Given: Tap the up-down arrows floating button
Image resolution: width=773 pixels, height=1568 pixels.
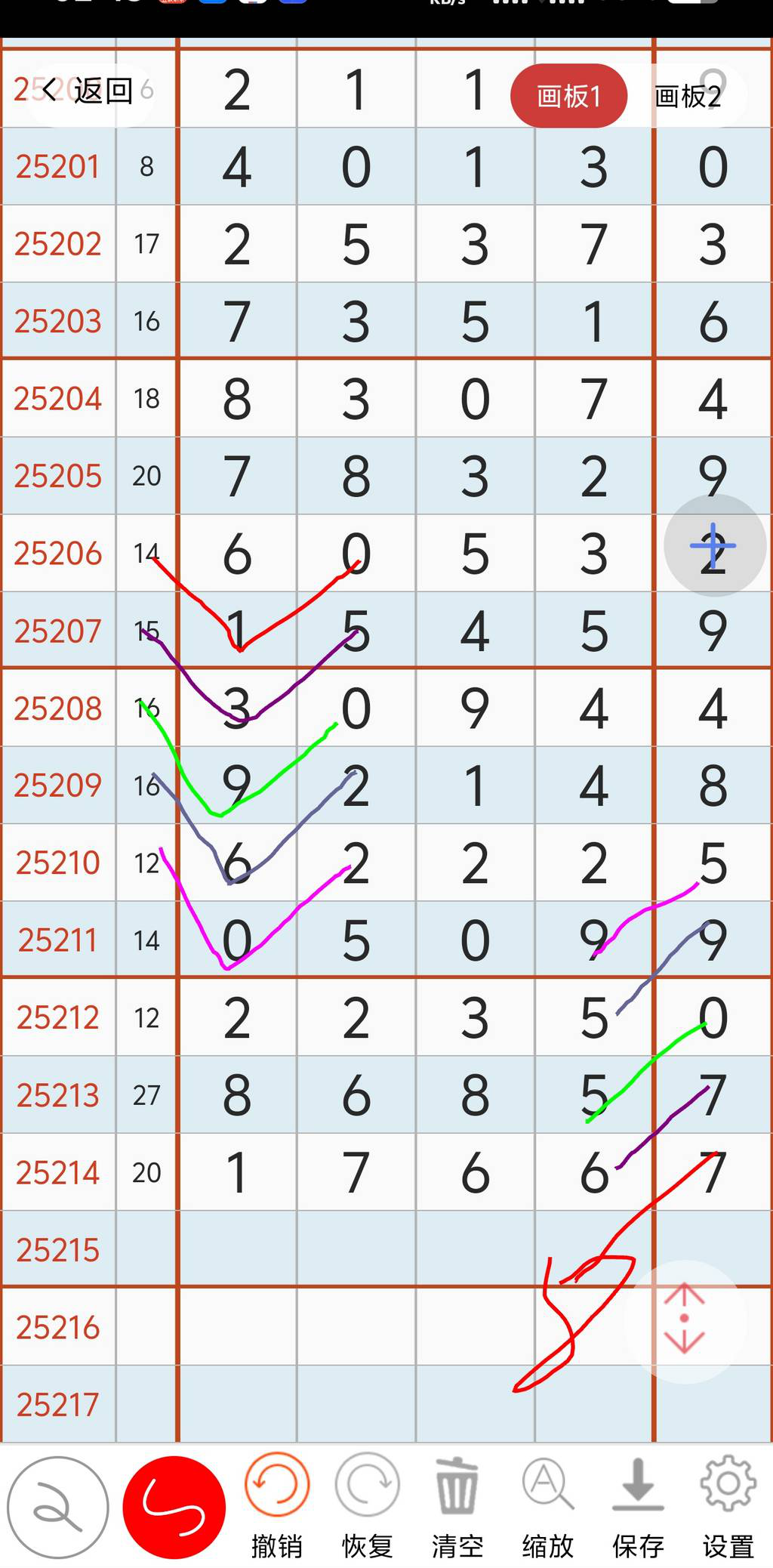Looking at the screenshot, I should (x=684, y=1318).
